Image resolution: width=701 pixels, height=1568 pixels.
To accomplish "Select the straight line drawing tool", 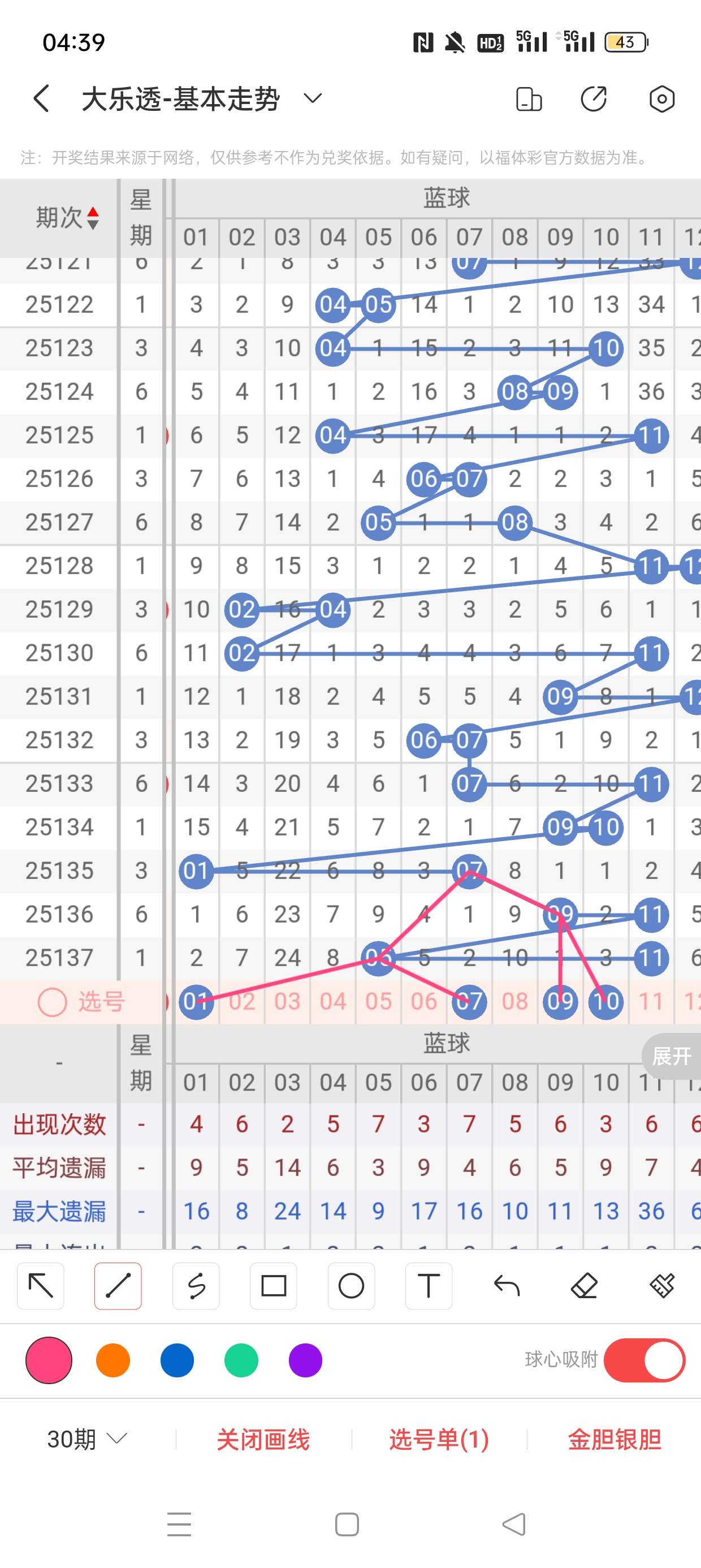I will pos(118,1286).
